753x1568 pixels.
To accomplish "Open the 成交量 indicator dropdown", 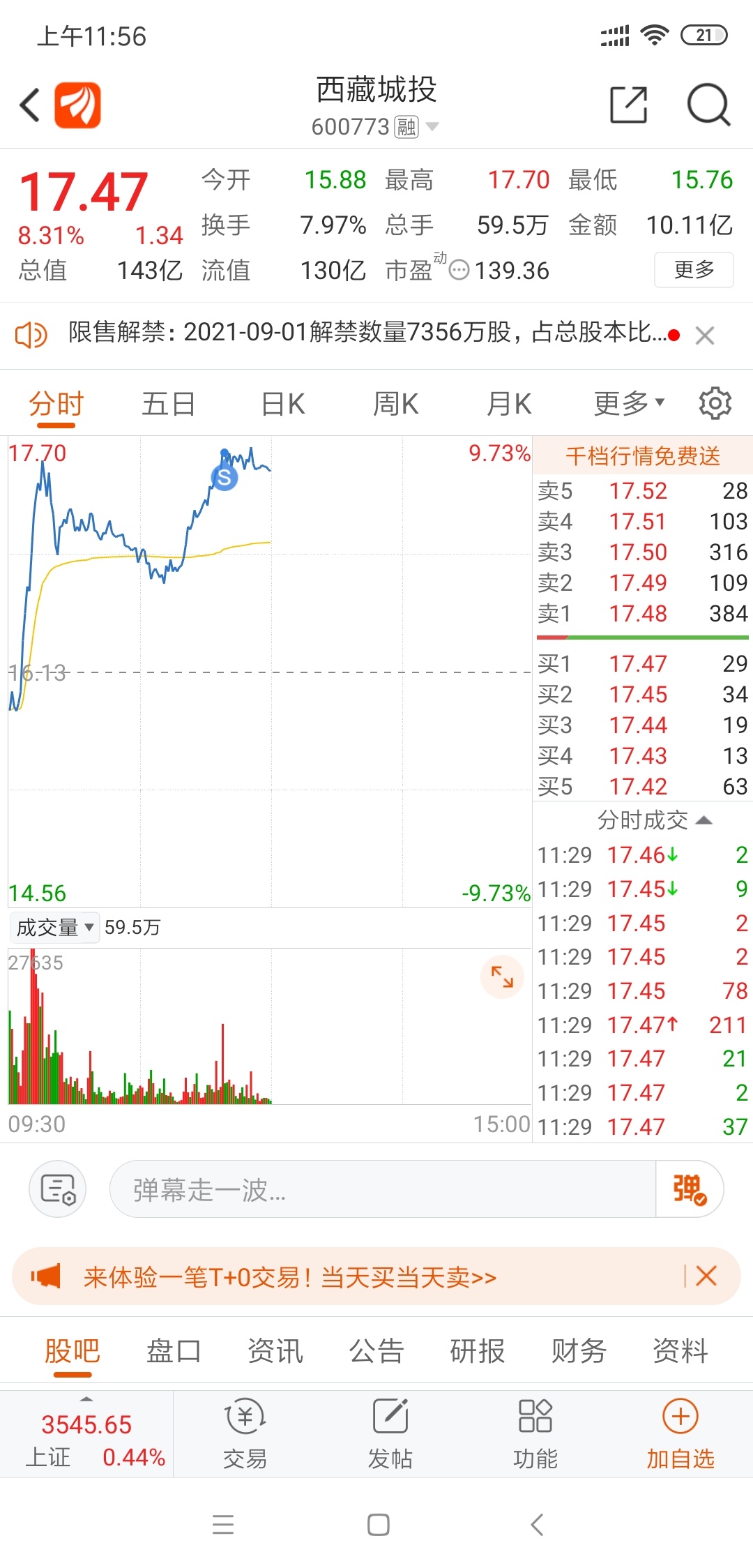I will click(x=55, y=928).
